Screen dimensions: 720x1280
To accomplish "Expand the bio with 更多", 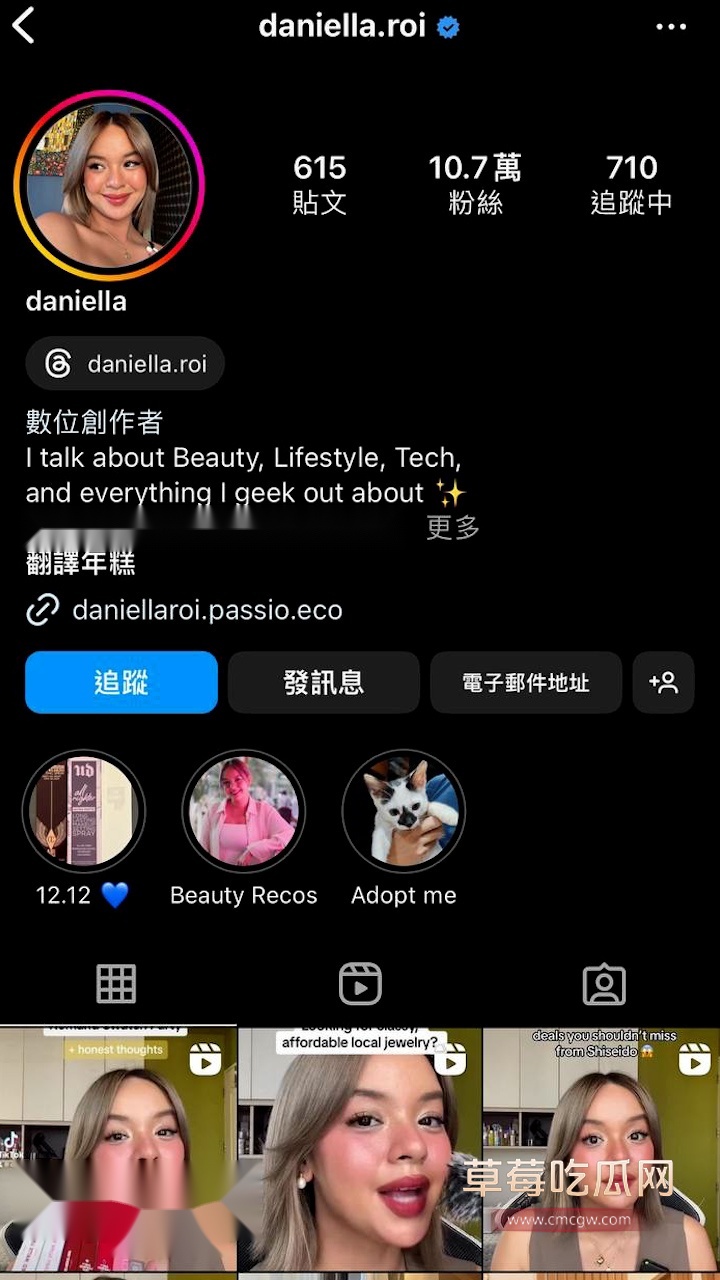I will [x=453, y=527].
